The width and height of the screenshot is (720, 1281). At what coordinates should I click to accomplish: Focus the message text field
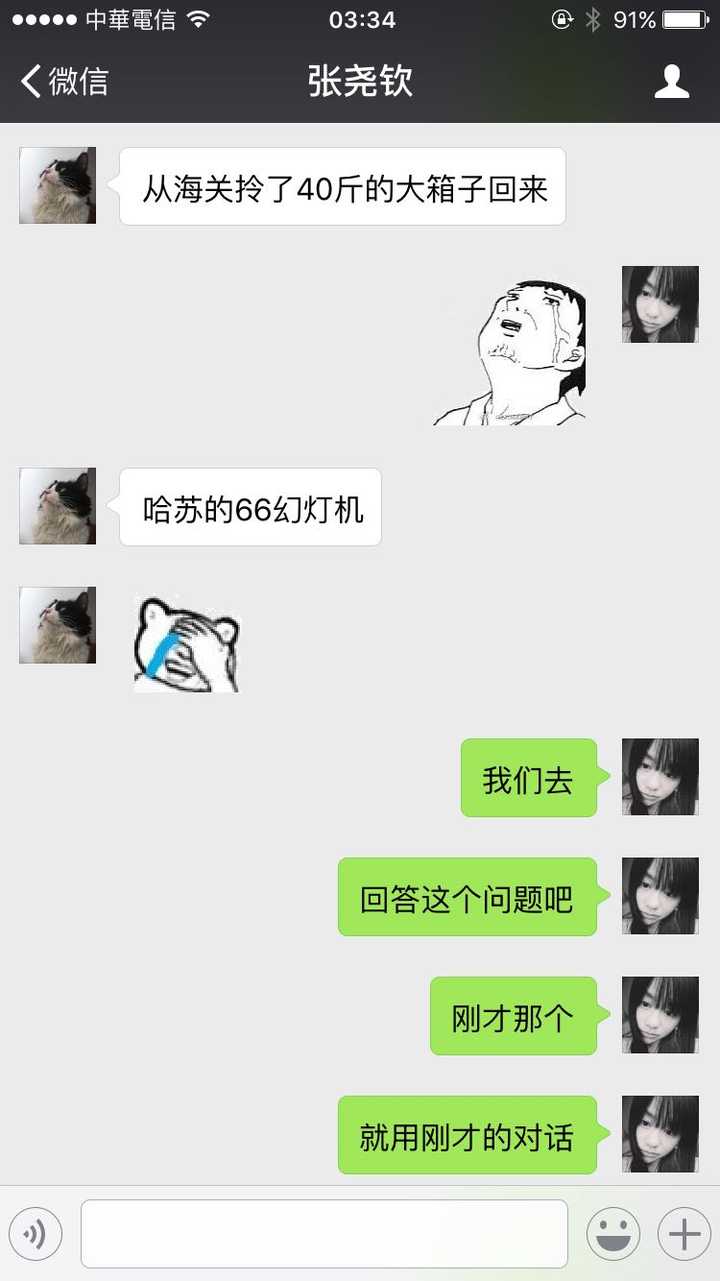pyautogui.click(x=324, y=1234)
